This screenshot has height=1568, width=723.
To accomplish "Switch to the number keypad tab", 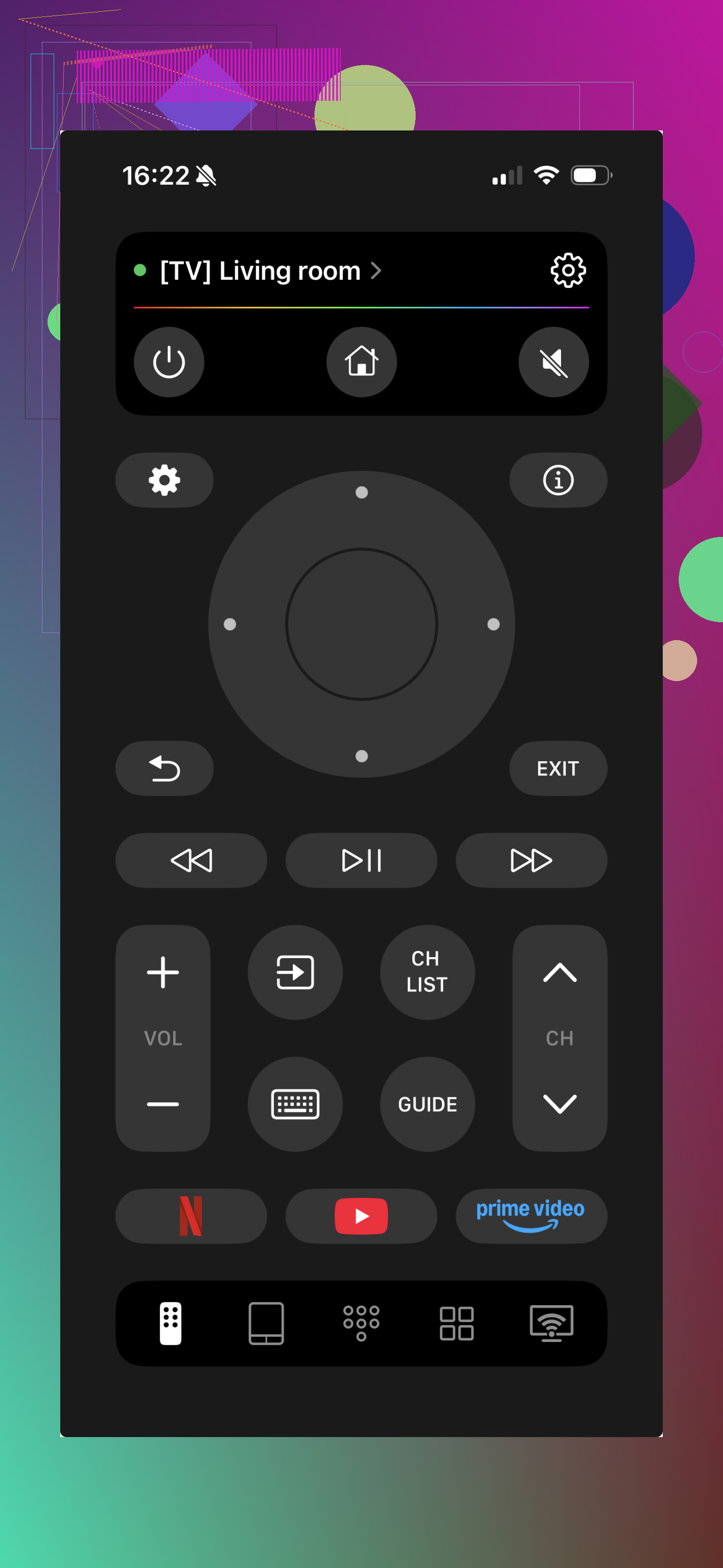I will click(x=361, y=1323).
